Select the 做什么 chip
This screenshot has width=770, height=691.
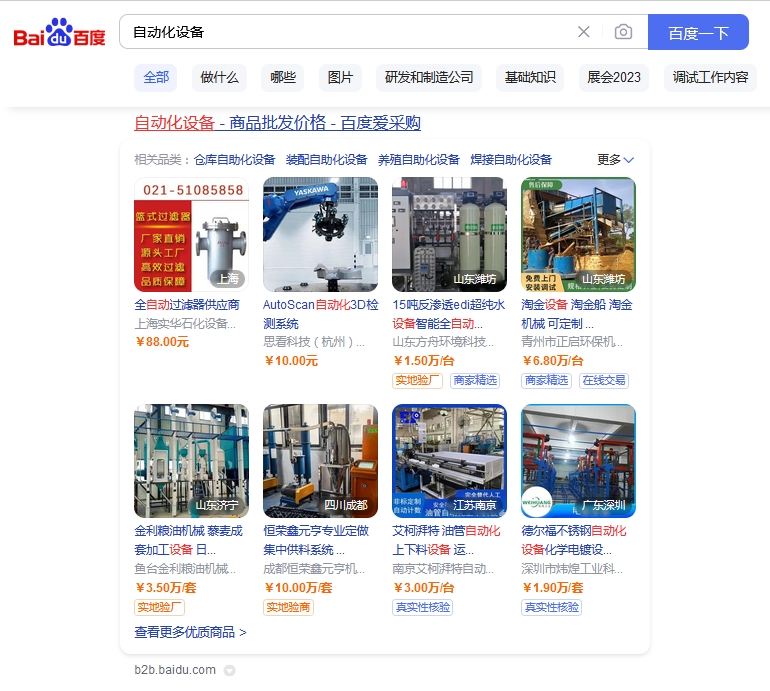(219, 77)
